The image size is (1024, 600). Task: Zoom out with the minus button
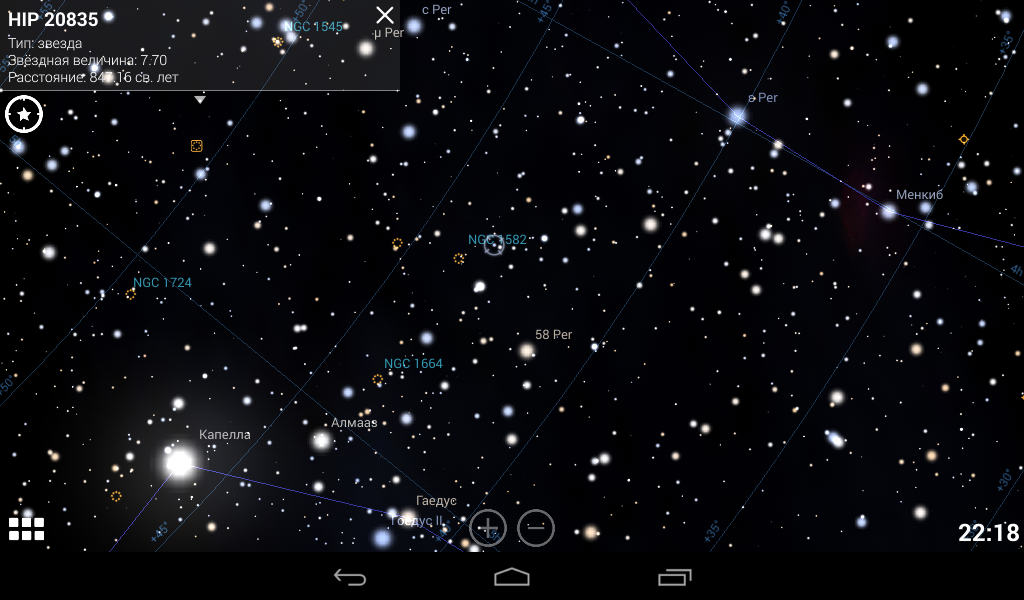point(536,528)
